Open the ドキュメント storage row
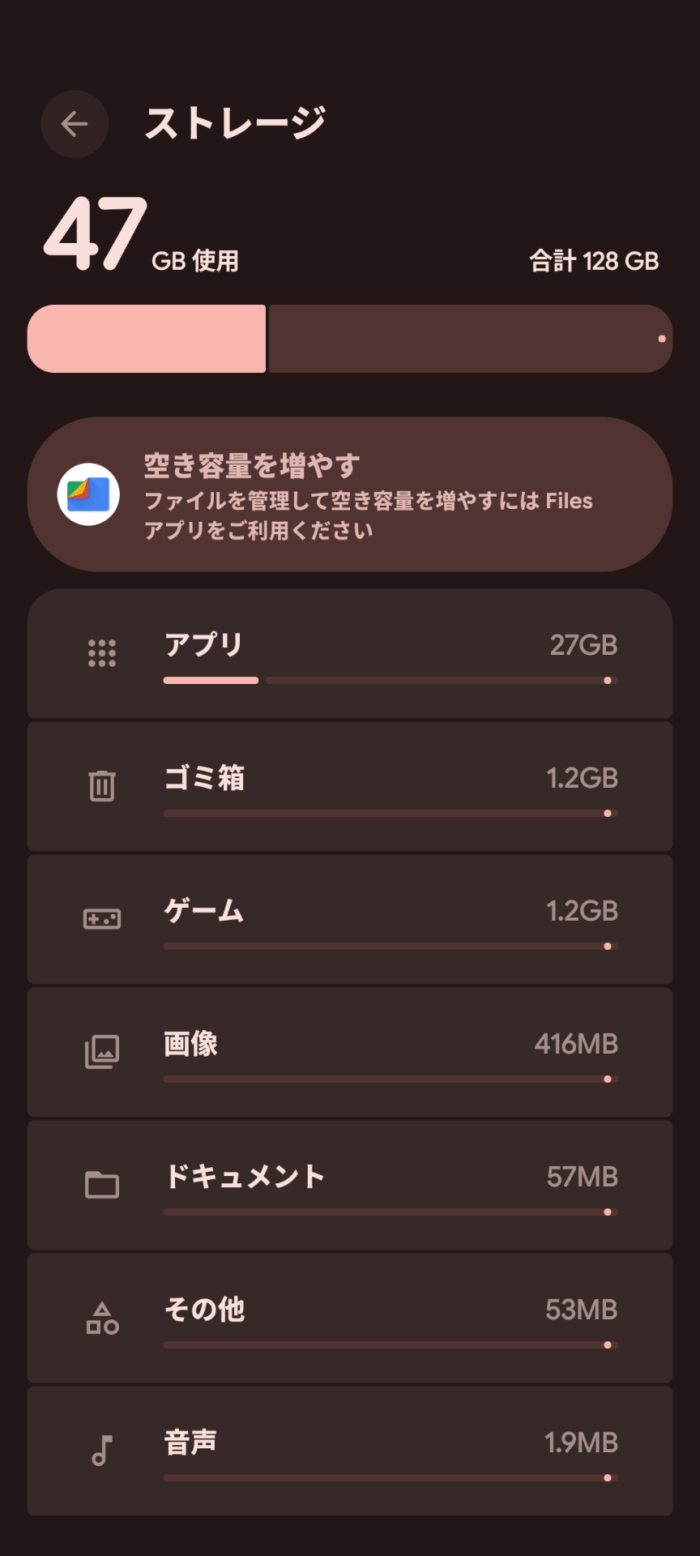The image size is (700, 1556). [349, 1185]
